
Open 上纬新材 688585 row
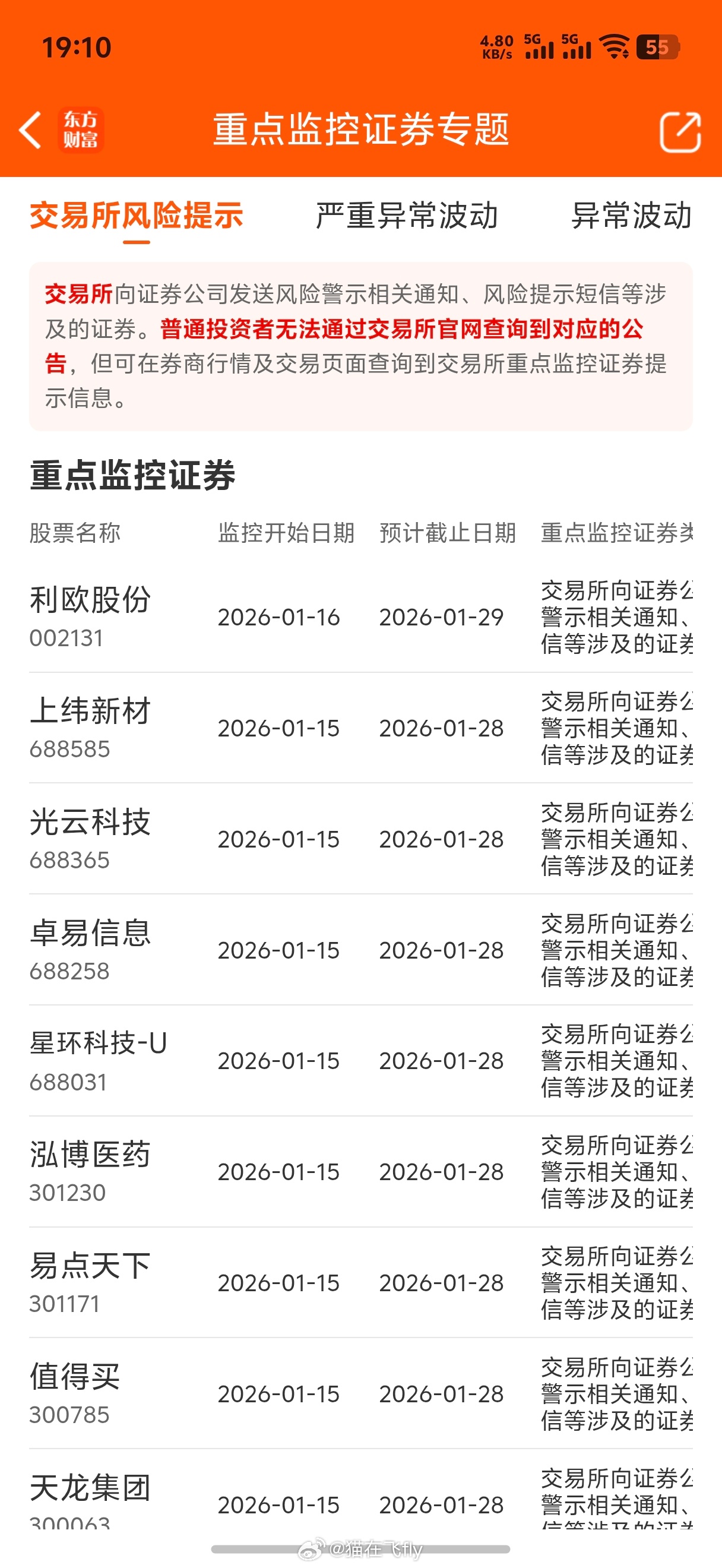point(90,711)
